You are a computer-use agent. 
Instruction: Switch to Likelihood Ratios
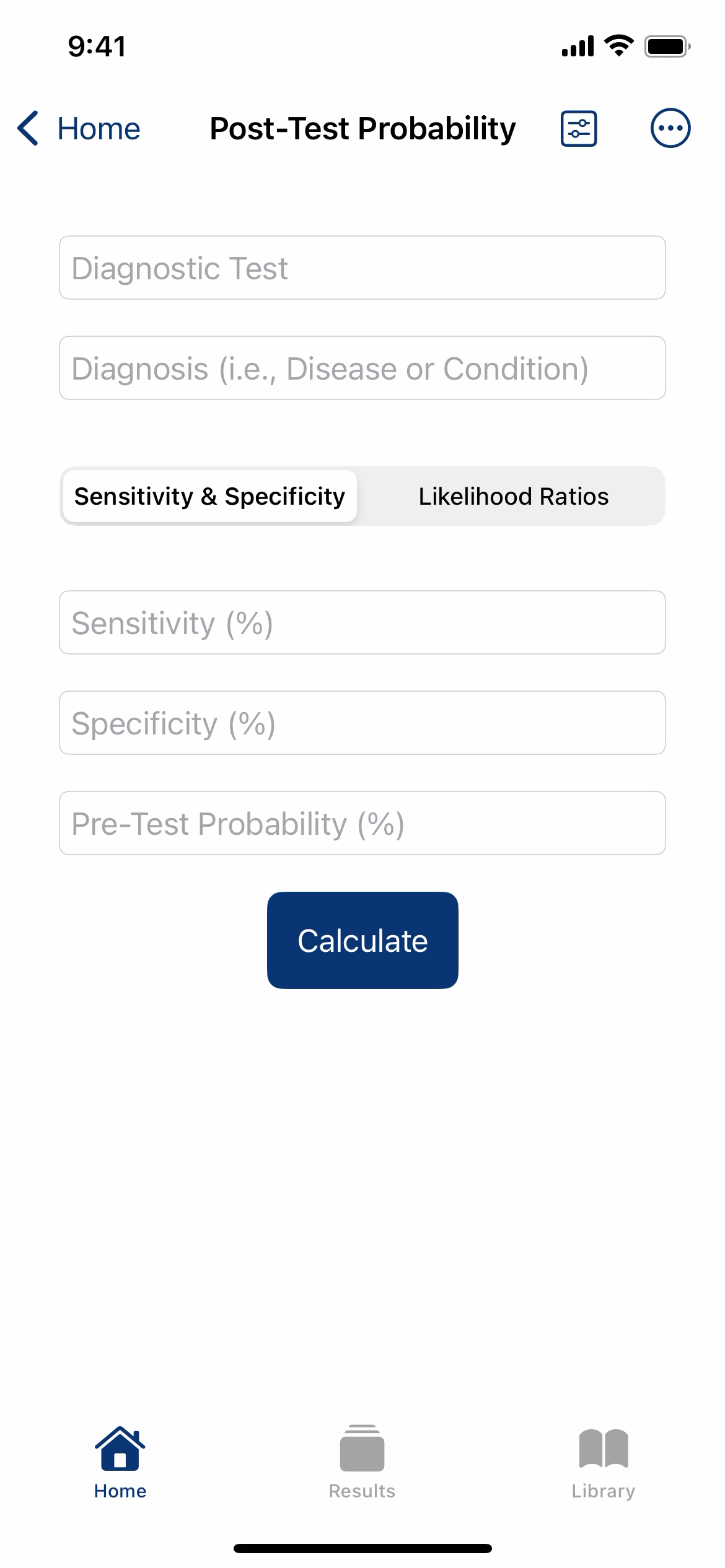513,496
